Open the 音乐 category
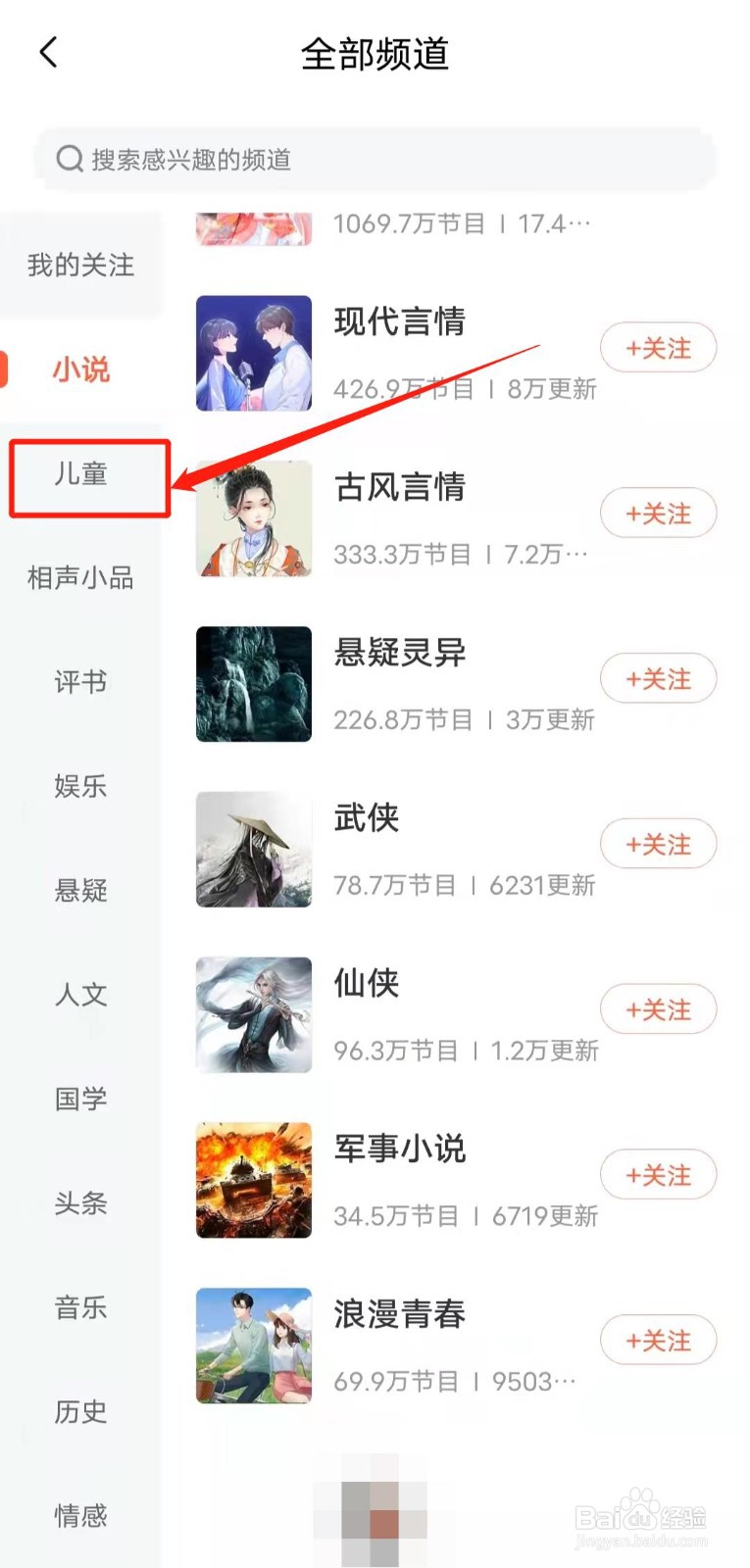The width and height of the screenshot is (750, 1568). click(x=80, y=1307)
